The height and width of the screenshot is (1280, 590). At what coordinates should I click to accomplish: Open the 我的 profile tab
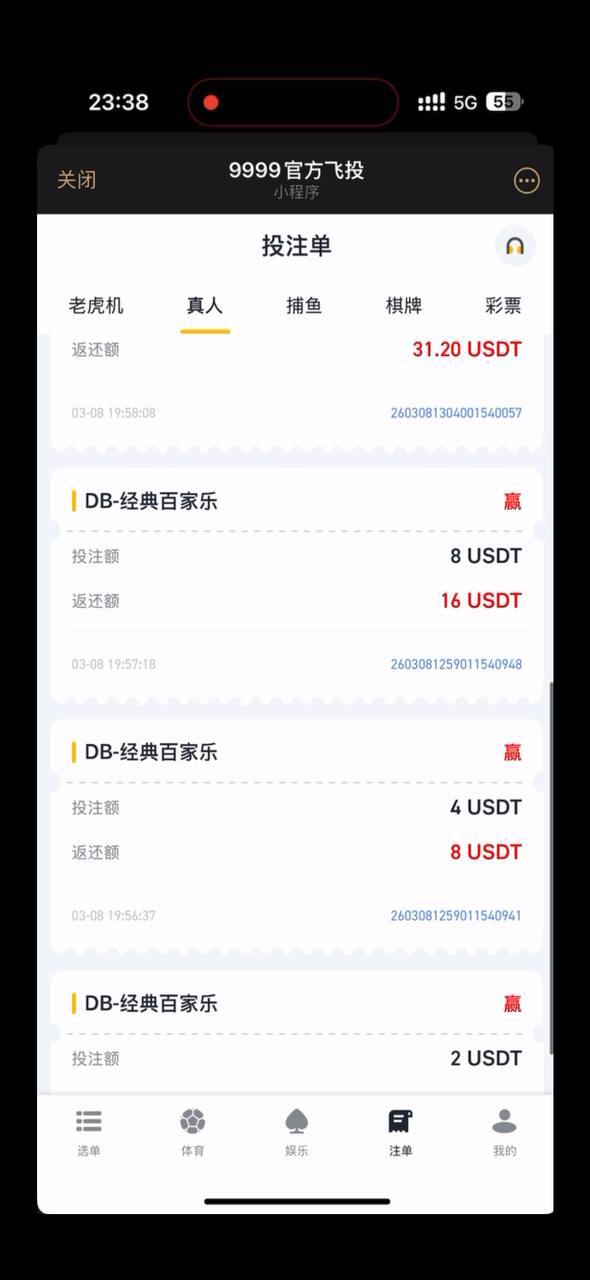coord(505,1132)
